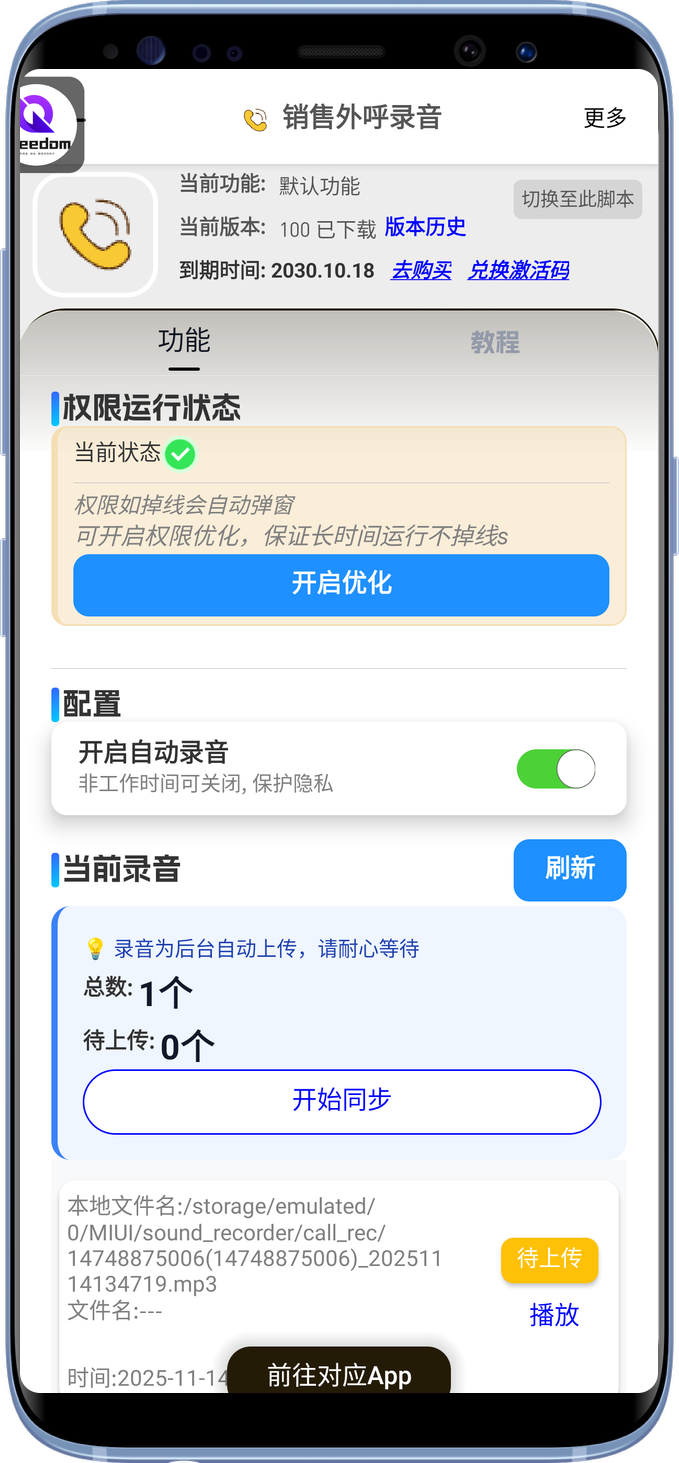Start syncing with 开始同步

pos(342,1101)
